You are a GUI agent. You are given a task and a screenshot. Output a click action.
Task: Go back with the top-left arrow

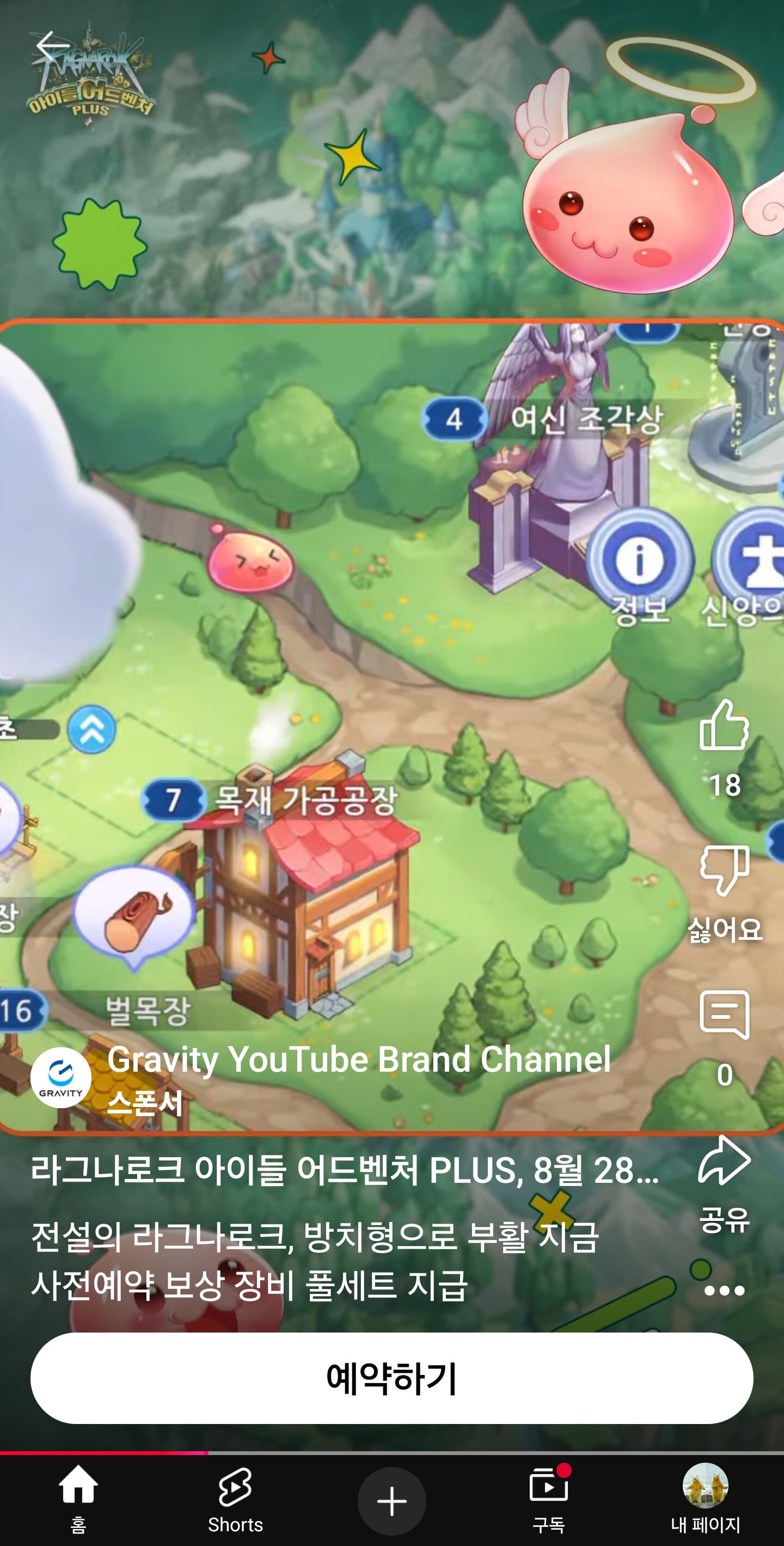tap(52, 46)
